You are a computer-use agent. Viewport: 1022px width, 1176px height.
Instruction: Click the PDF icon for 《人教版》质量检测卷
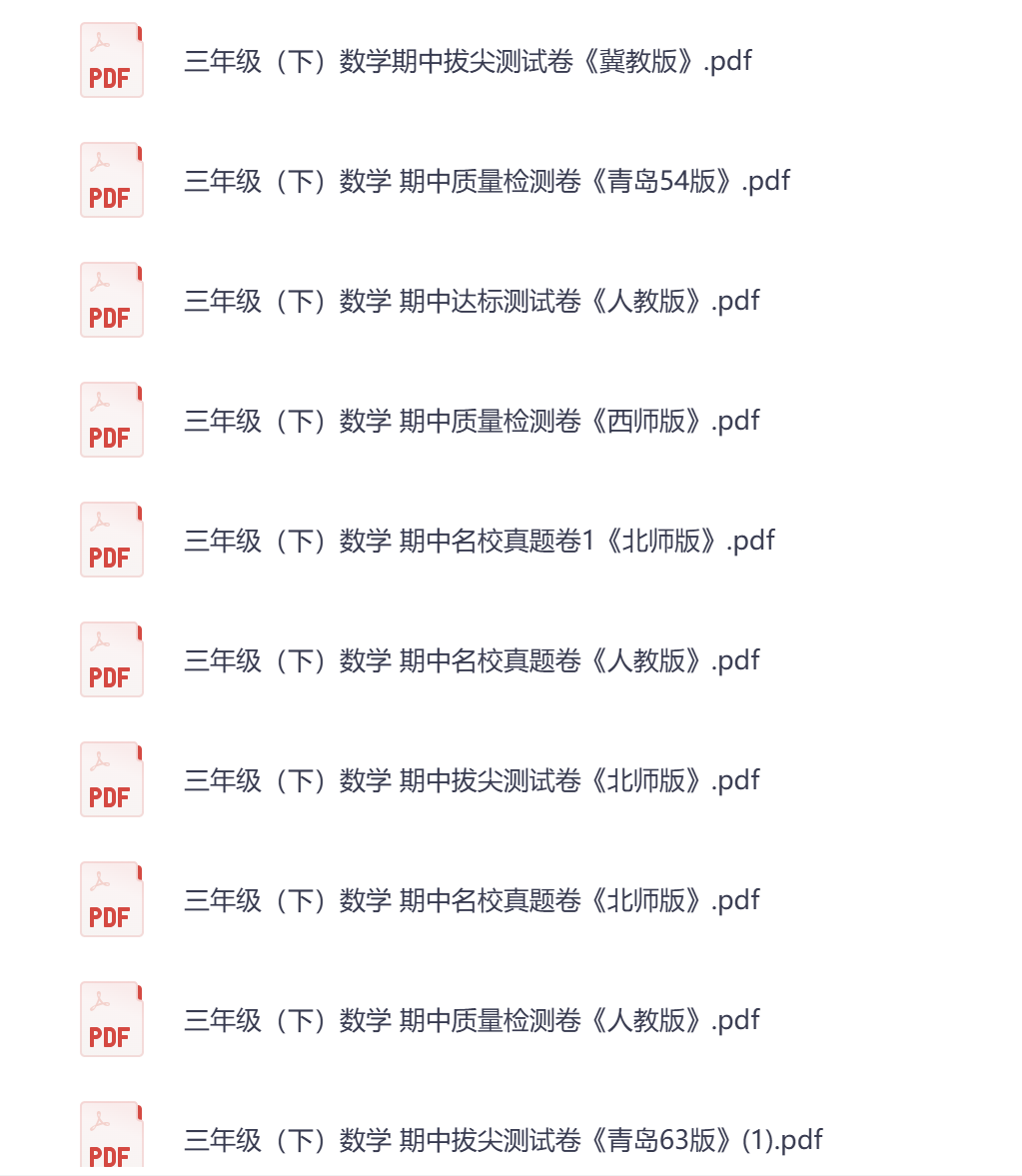[111, 1019]
